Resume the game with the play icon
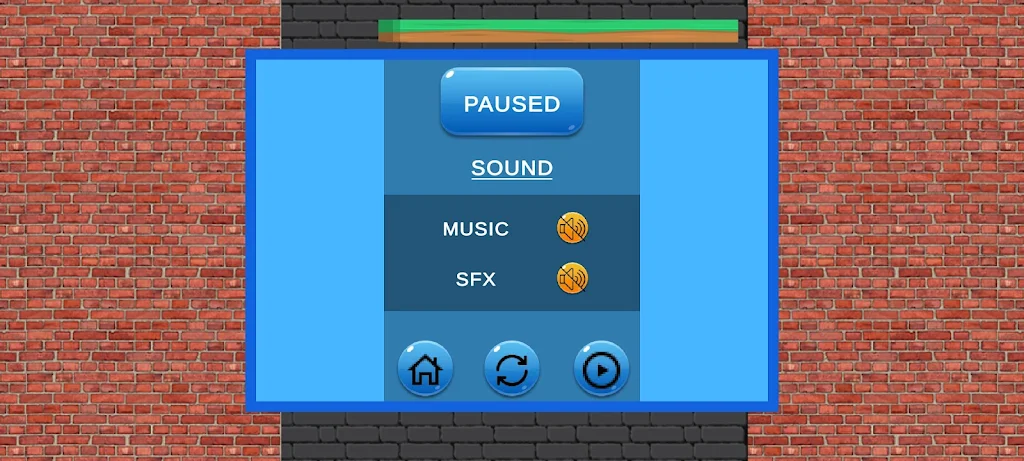Screen dimensions: 1024x461 pos(600,369)
